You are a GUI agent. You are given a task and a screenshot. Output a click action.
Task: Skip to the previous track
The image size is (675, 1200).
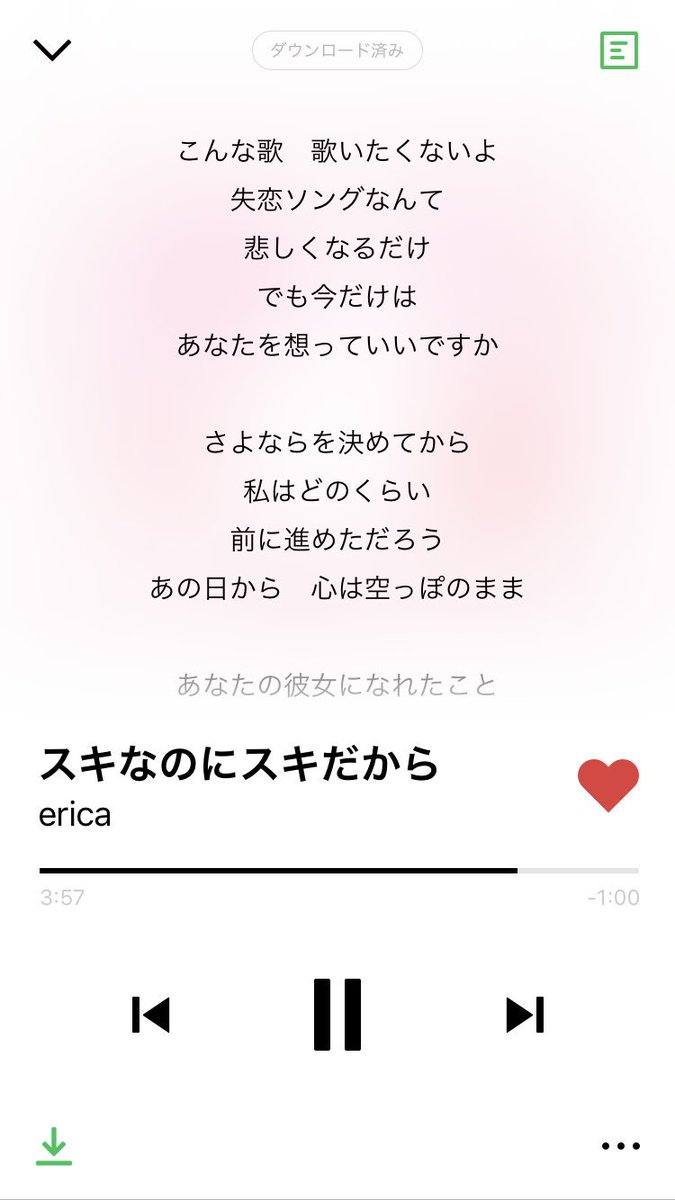coord(151,1014)
